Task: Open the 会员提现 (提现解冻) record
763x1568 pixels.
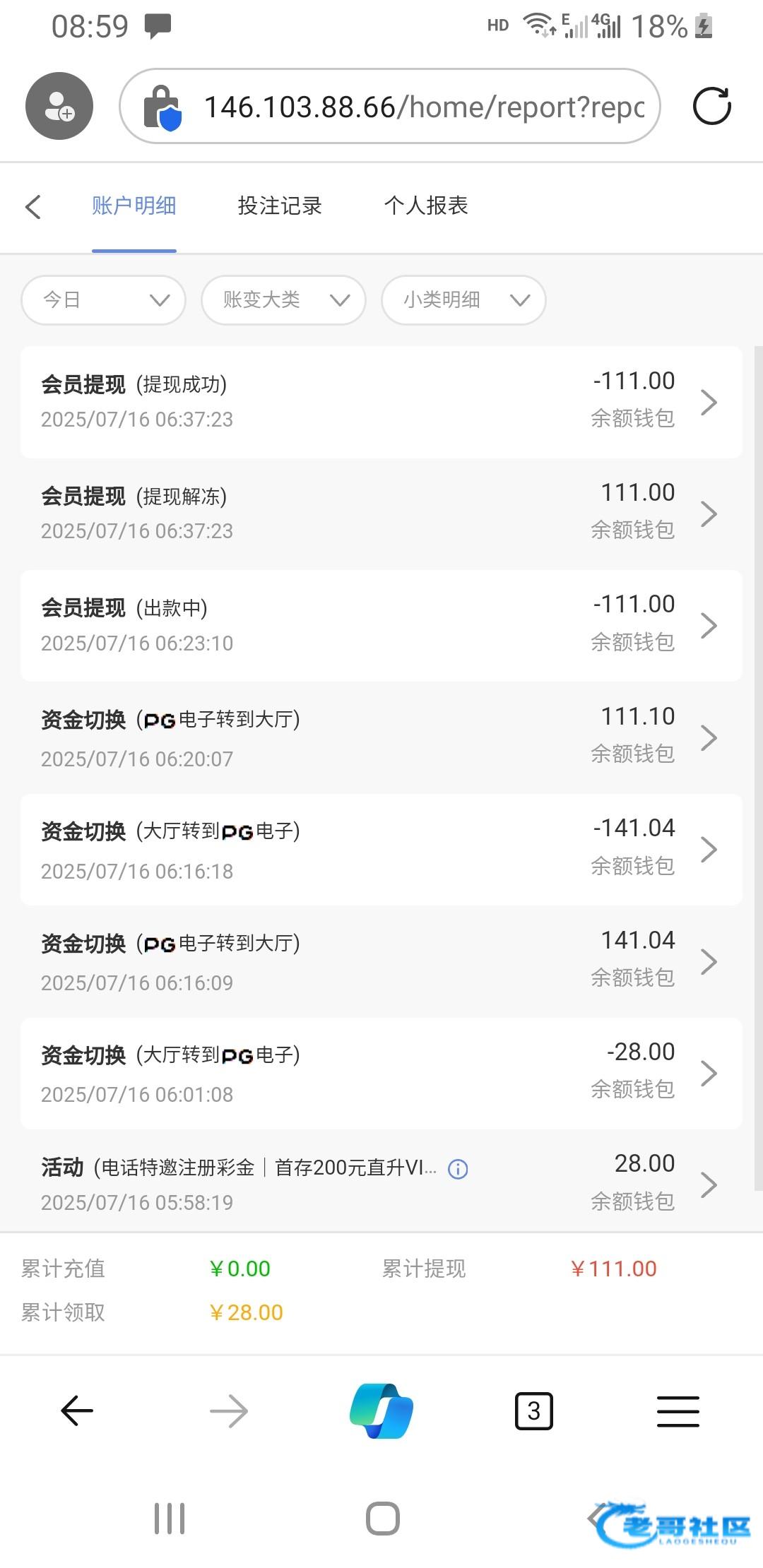Action: point(381,513)
